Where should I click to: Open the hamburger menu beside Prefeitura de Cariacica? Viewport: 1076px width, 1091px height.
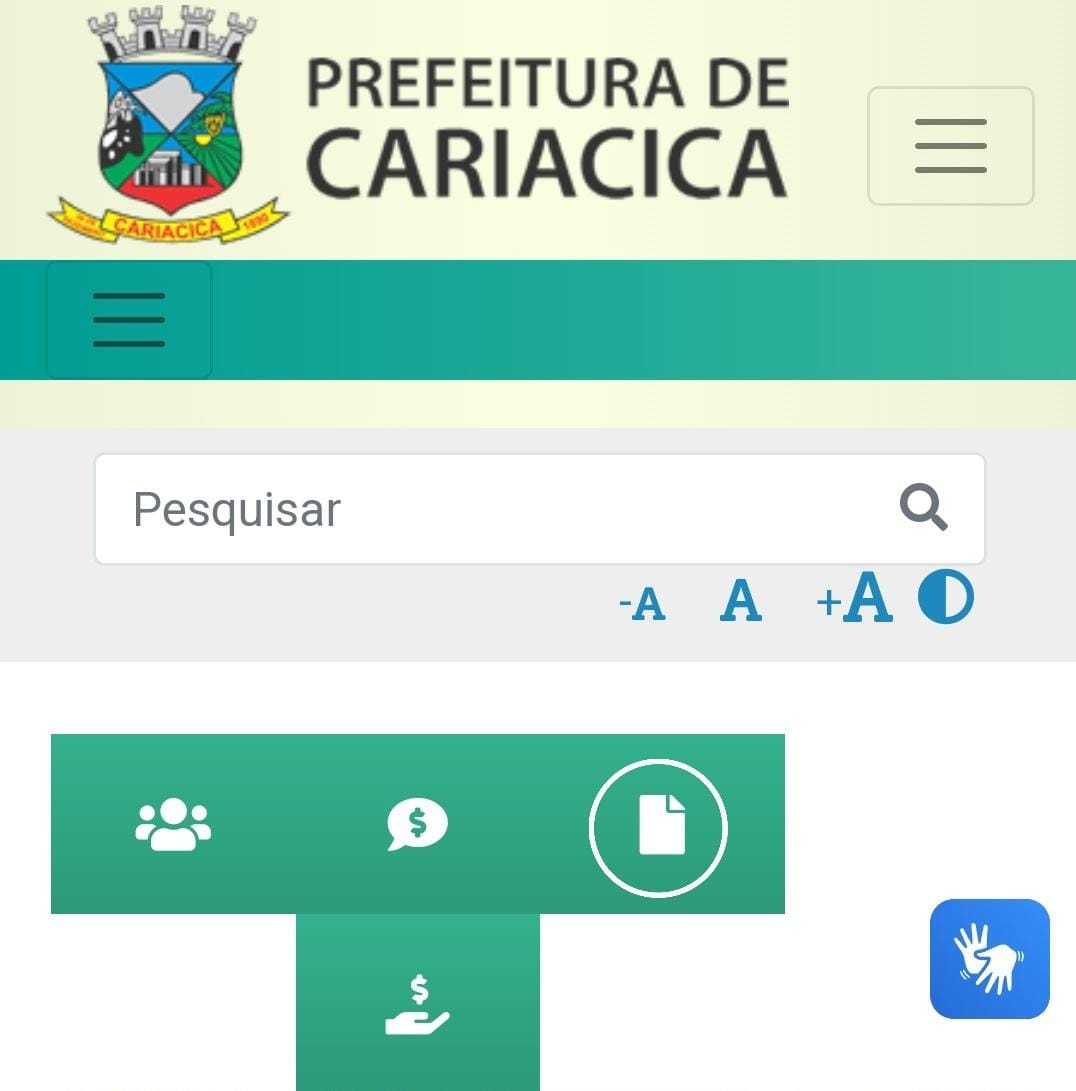click(950, 146)
